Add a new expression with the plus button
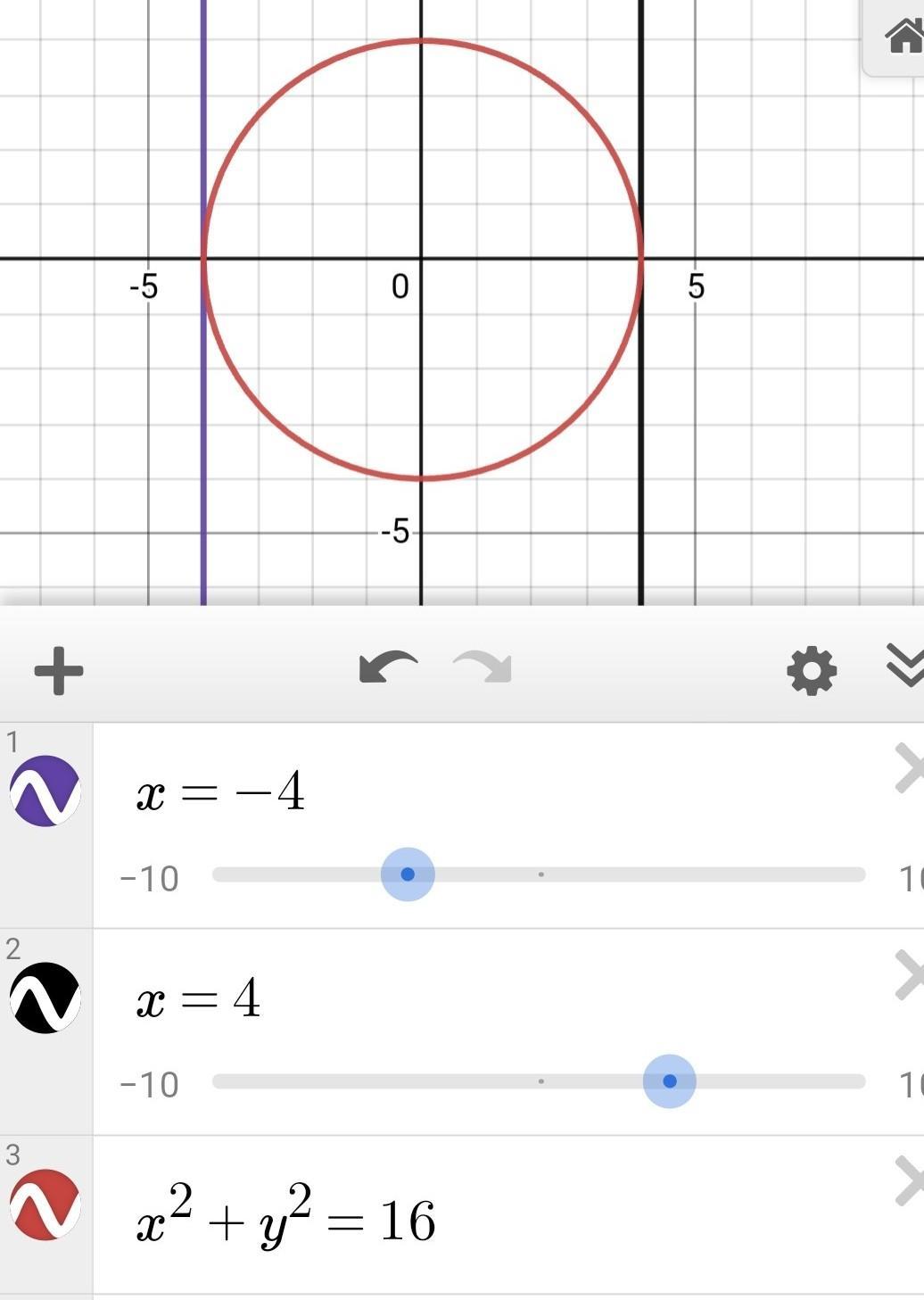Screen dimensions: 924x1300 (59, 670)
